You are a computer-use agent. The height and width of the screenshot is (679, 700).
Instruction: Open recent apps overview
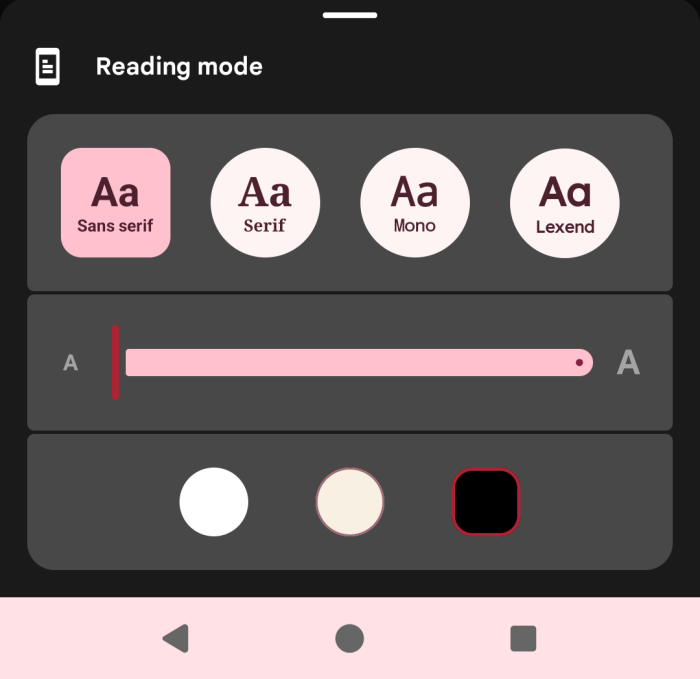tap(523, 638)
